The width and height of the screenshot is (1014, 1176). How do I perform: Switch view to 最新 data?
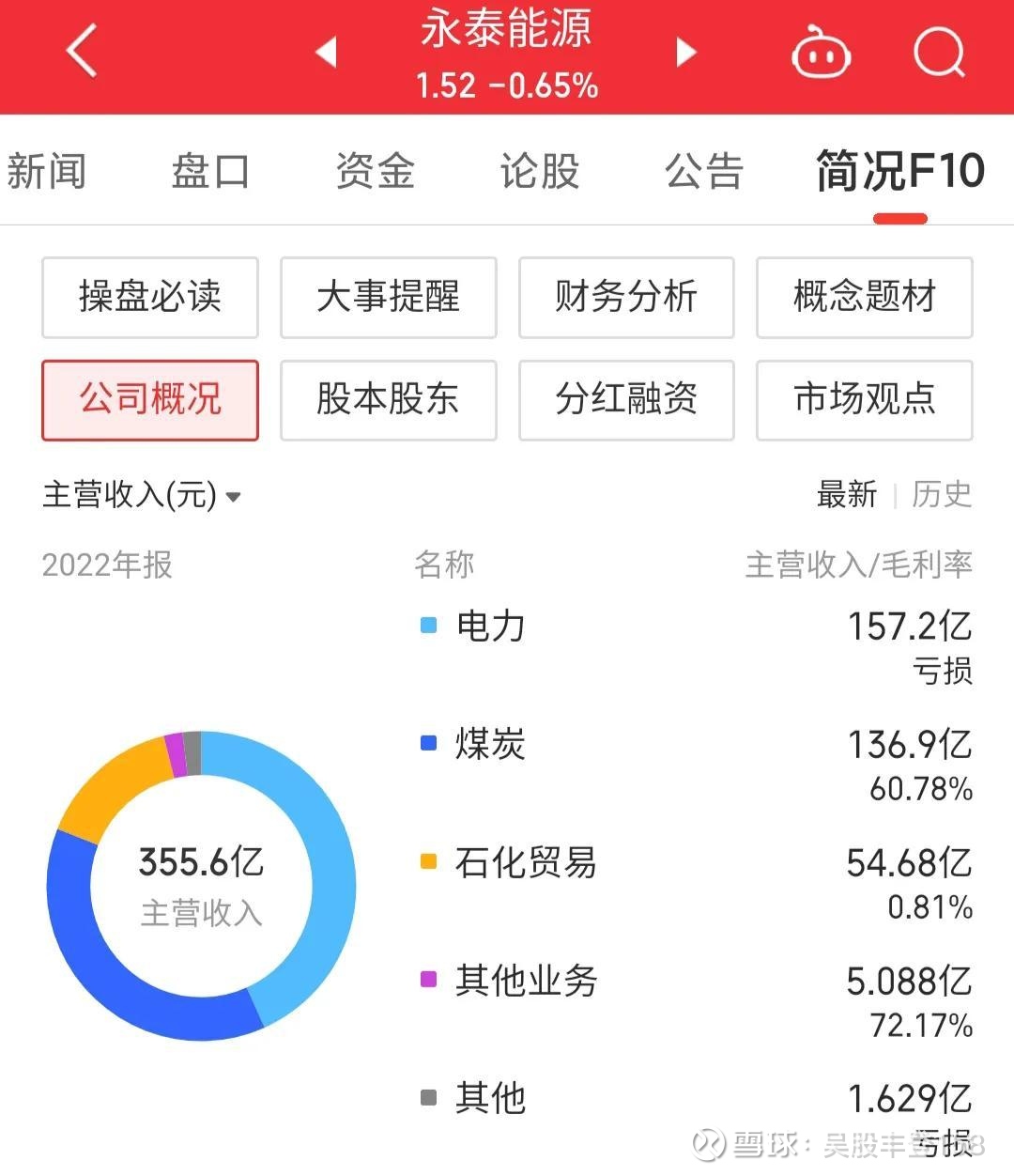tap(848, 495)
